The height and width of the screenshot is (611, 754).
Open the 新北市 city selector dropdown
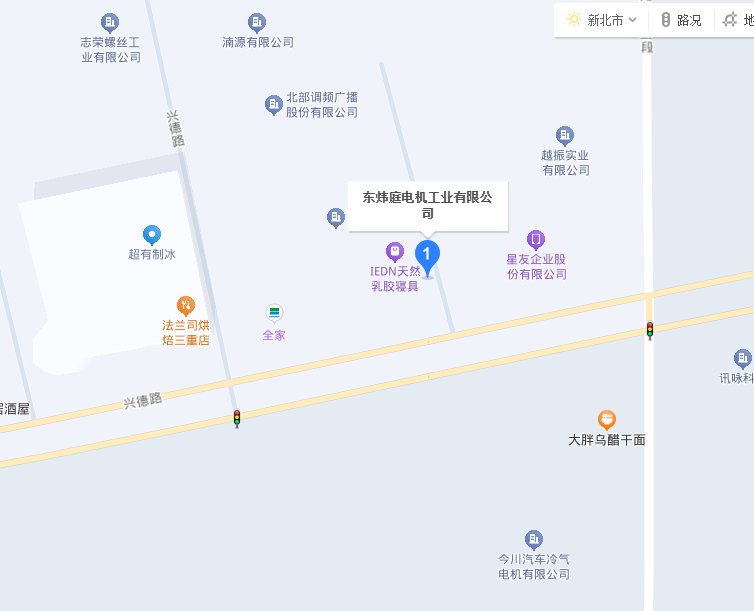(x=601, y=20)
